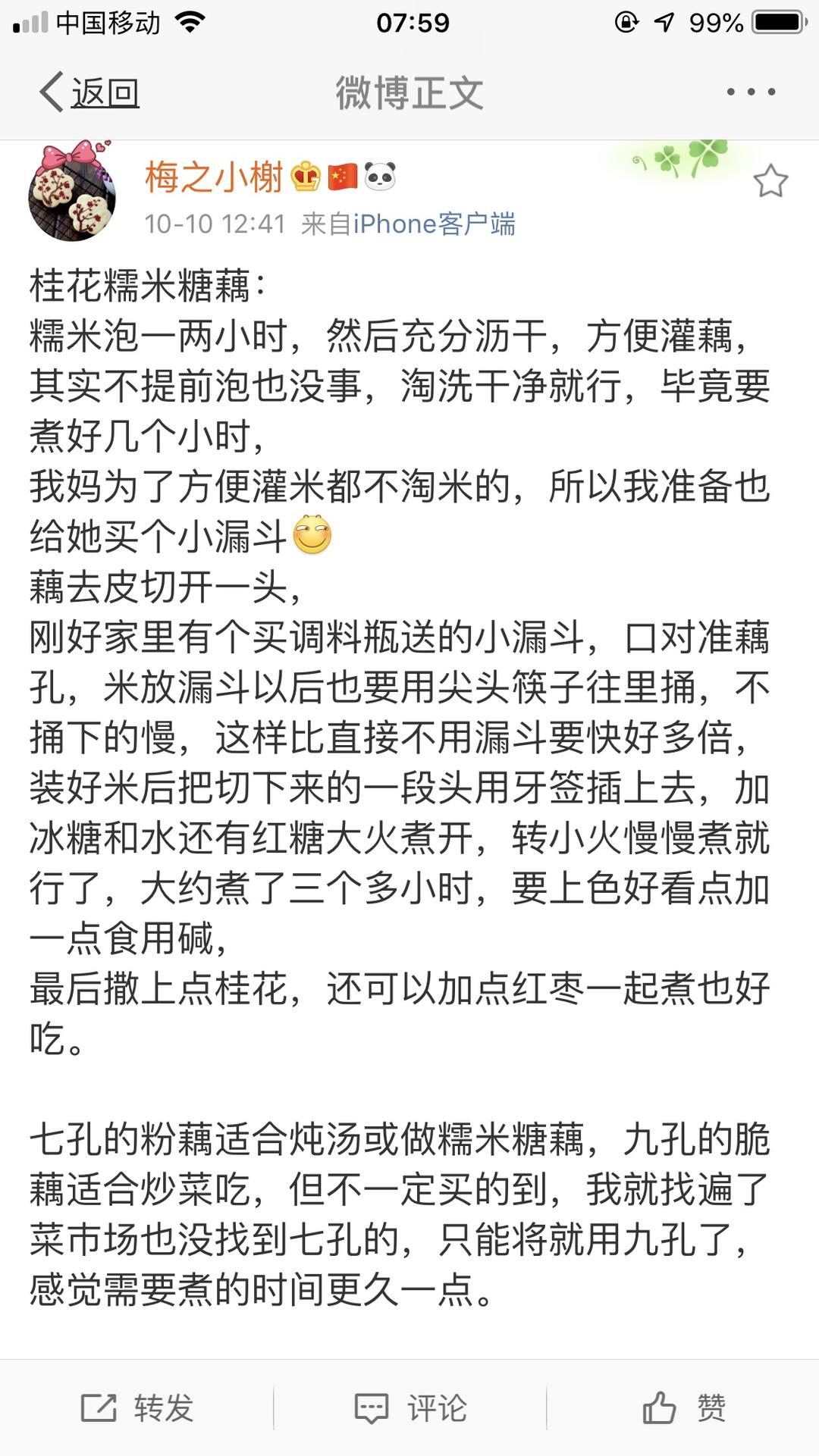
Task: Expand the user profile via the avatar photo
Action: point(72,193)
